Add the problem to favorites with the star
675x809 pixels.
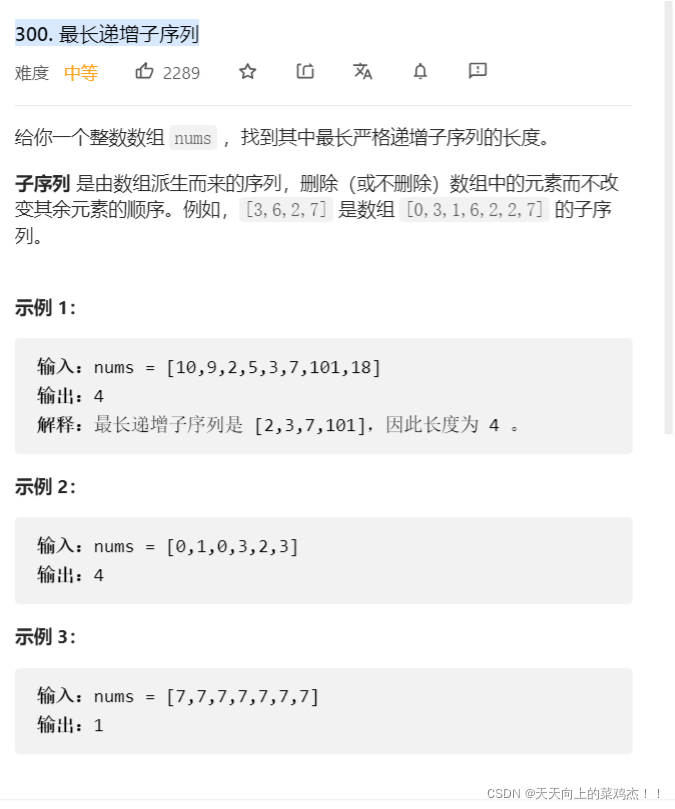pyautogui.click(x=247, y=71)
